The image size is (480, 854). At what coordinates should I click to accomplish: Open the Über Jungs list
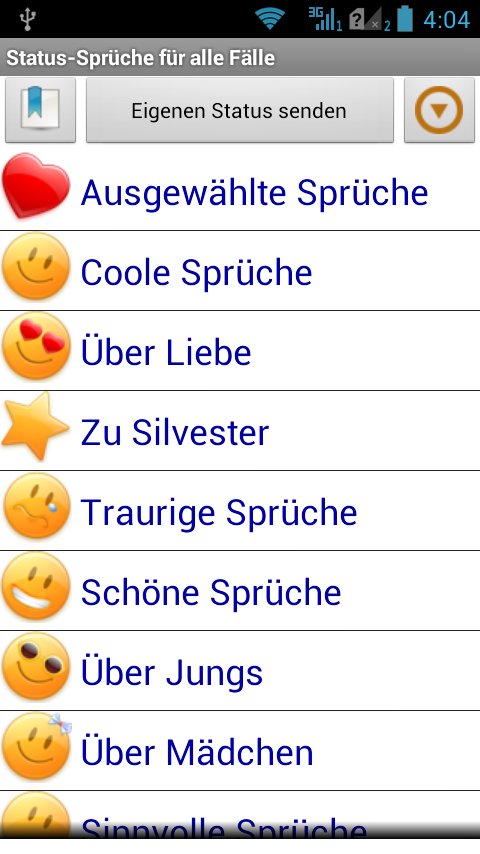pyautogui.click(x=240, y=671)
